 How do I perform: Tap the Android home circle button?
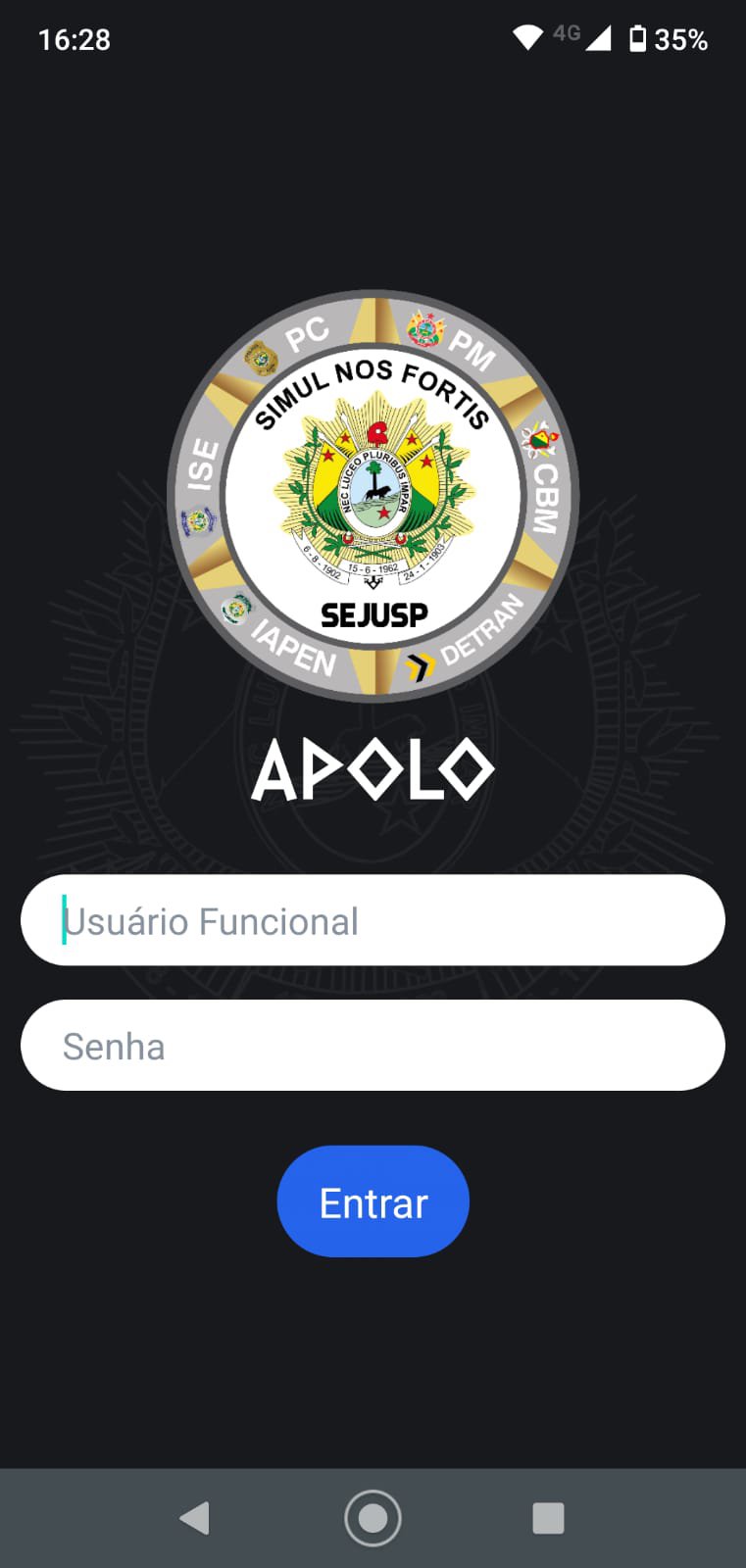coord(373,1516)
